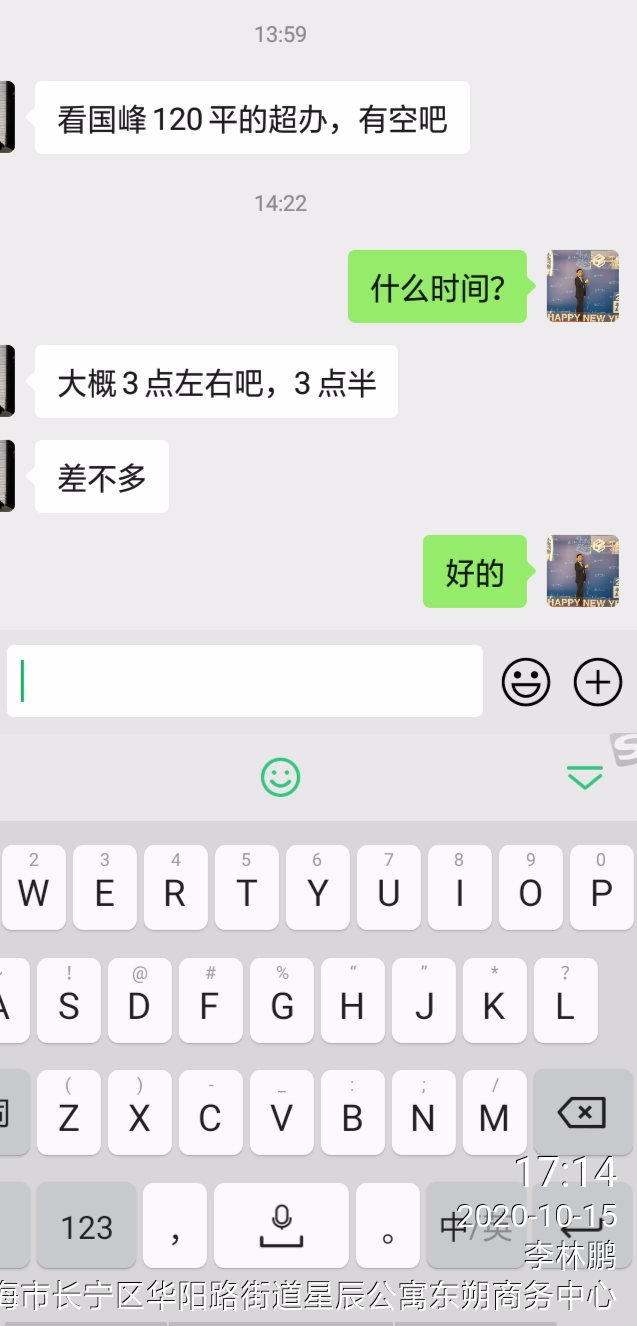
Task: Insert a Chinese period from the keyboard
Action: 388,1226
